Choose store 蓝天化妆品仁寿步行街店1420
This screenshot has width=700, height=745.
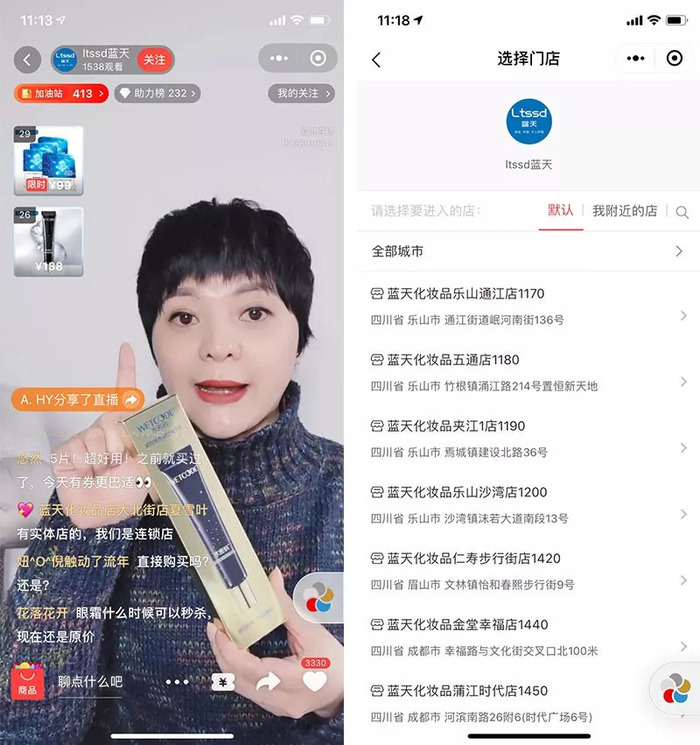tap(527, 570)
